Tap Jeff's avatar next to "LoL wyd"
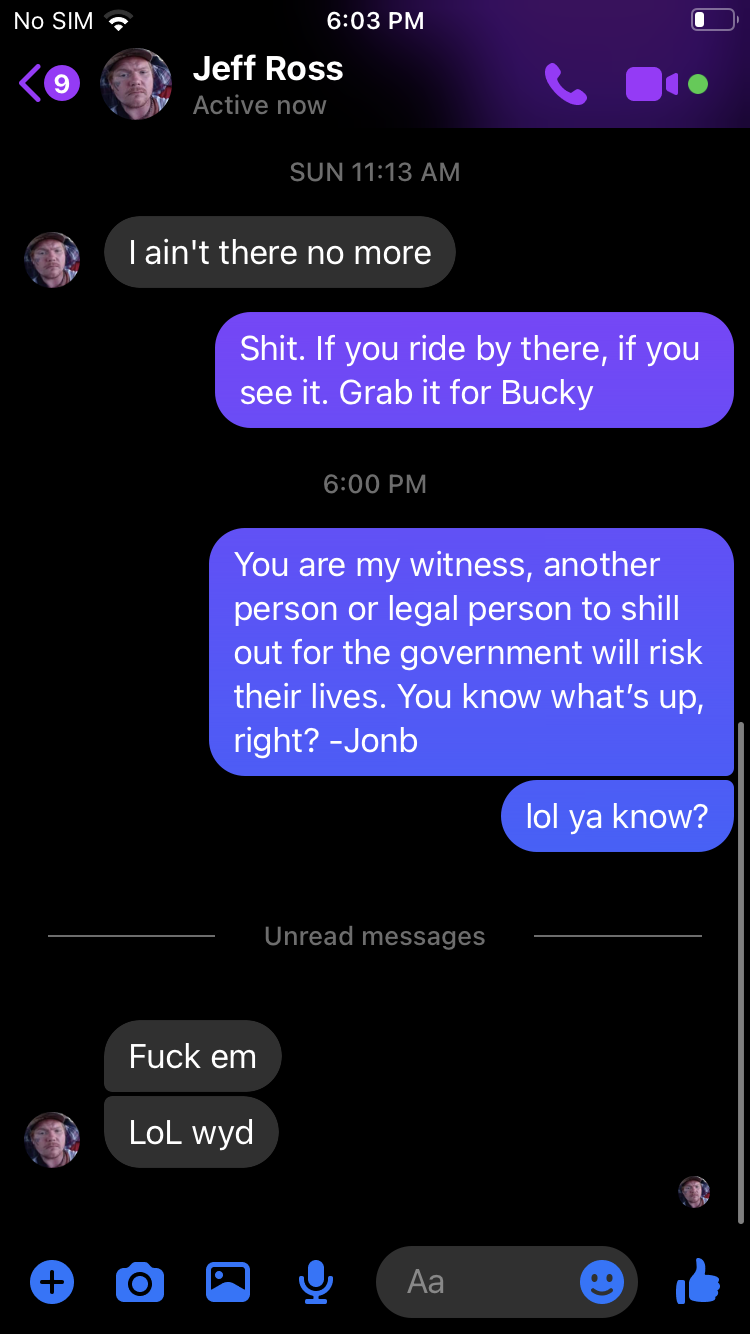The height and width of the screenshot is (1334, 750). coord(52,1139)
